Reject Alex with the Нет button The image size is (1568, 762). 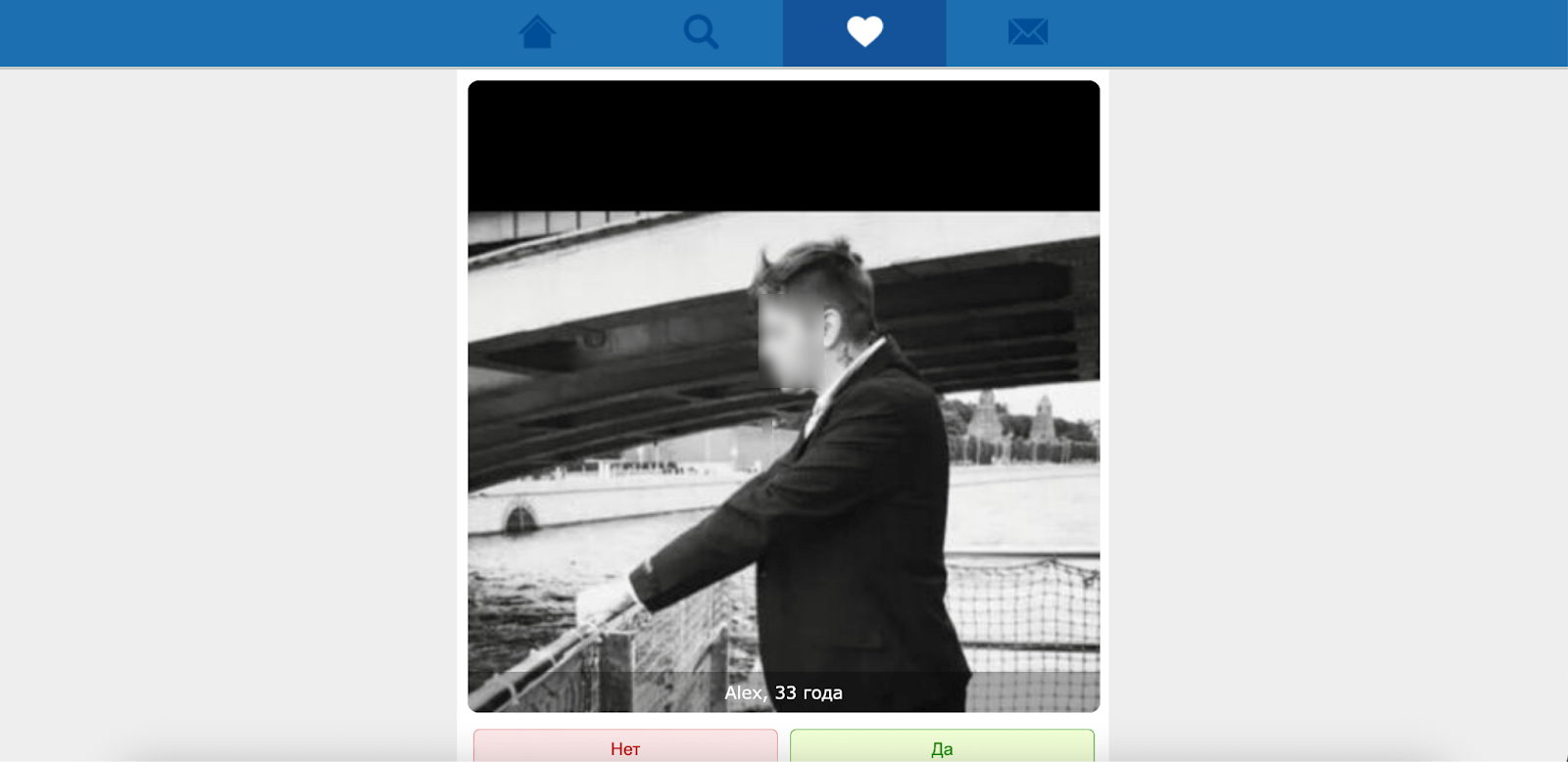(625, 747)
